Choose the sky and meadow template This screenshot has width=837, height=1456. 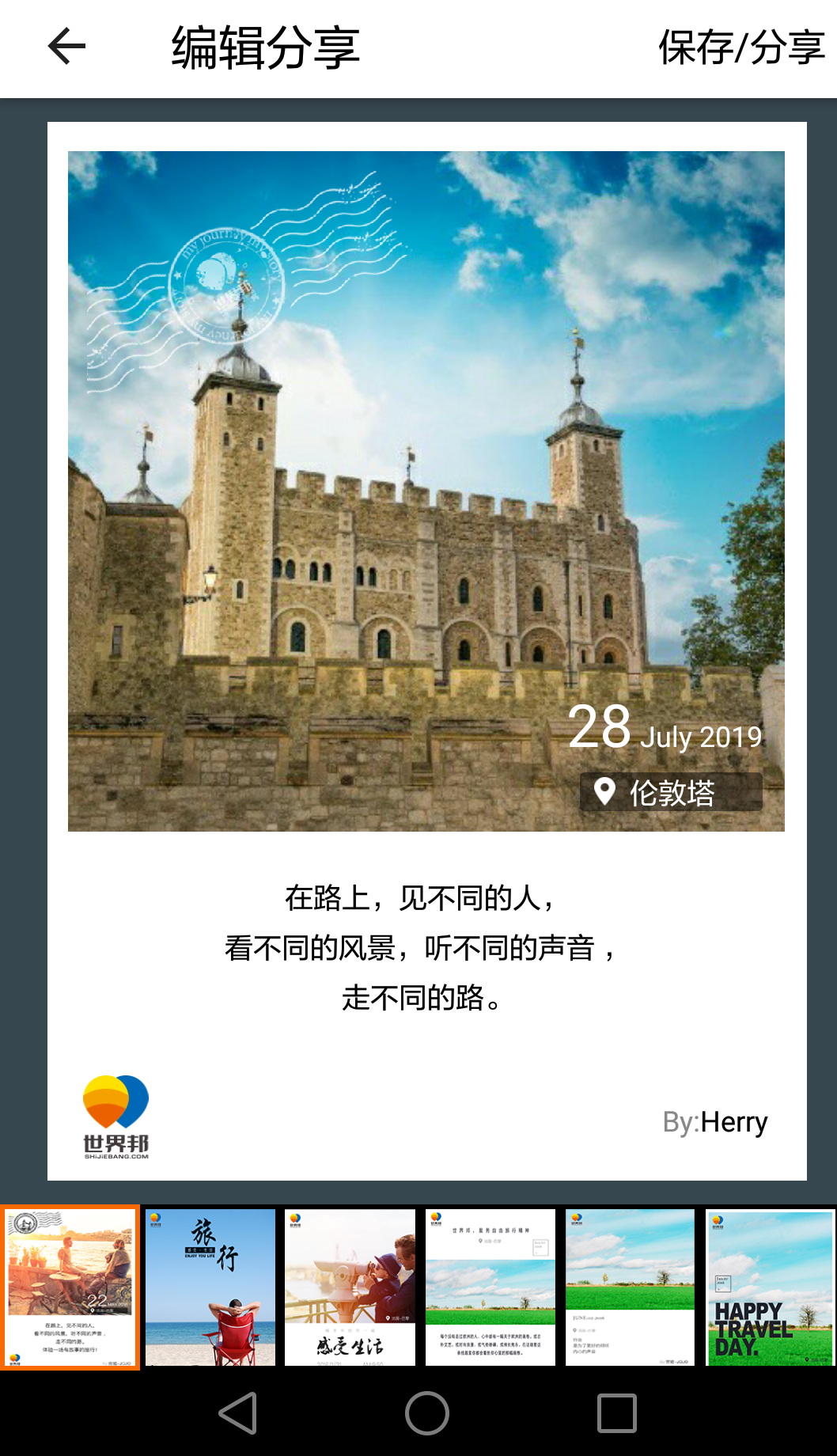pos(631,1287)
